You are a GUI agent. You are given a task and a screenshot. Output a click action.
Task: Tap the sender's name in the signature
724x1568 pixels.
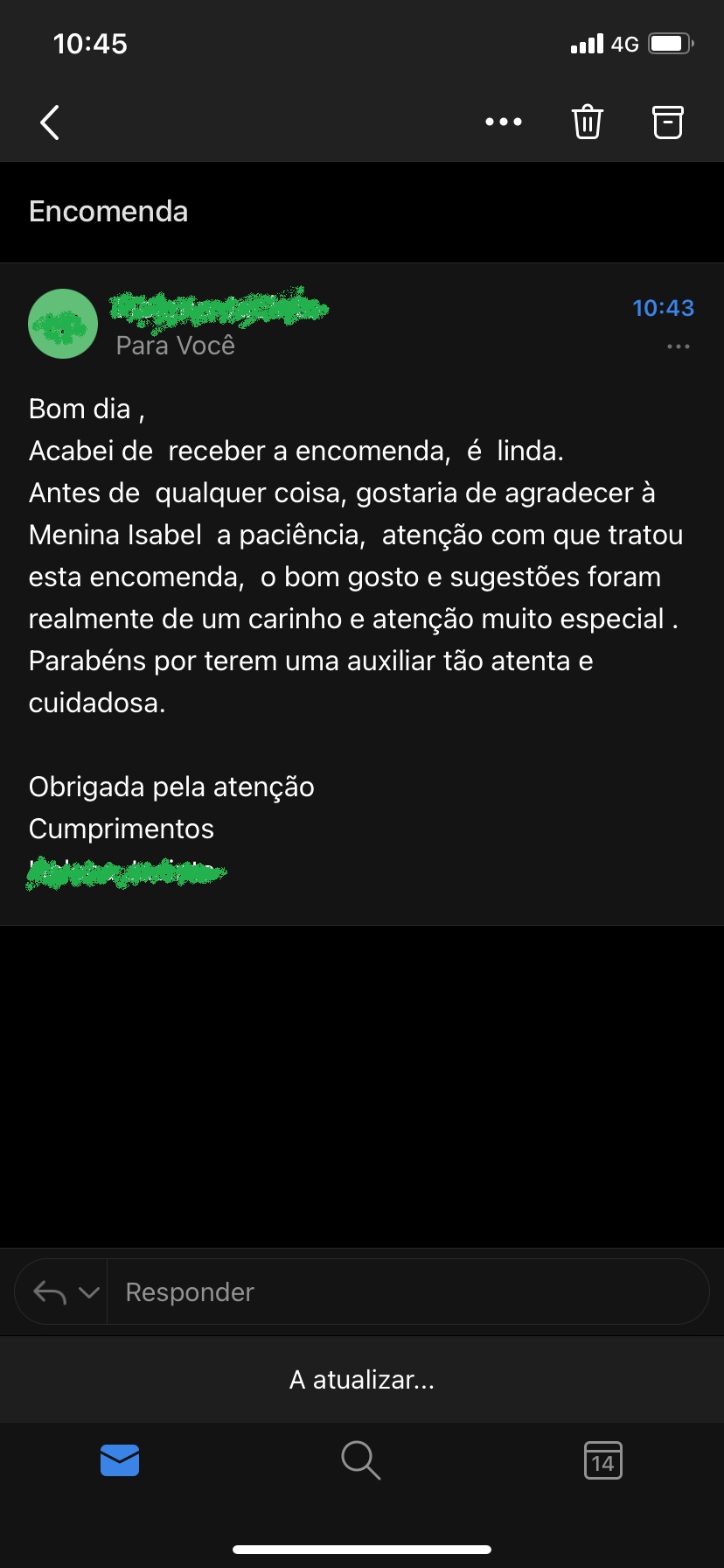[125, 871]
